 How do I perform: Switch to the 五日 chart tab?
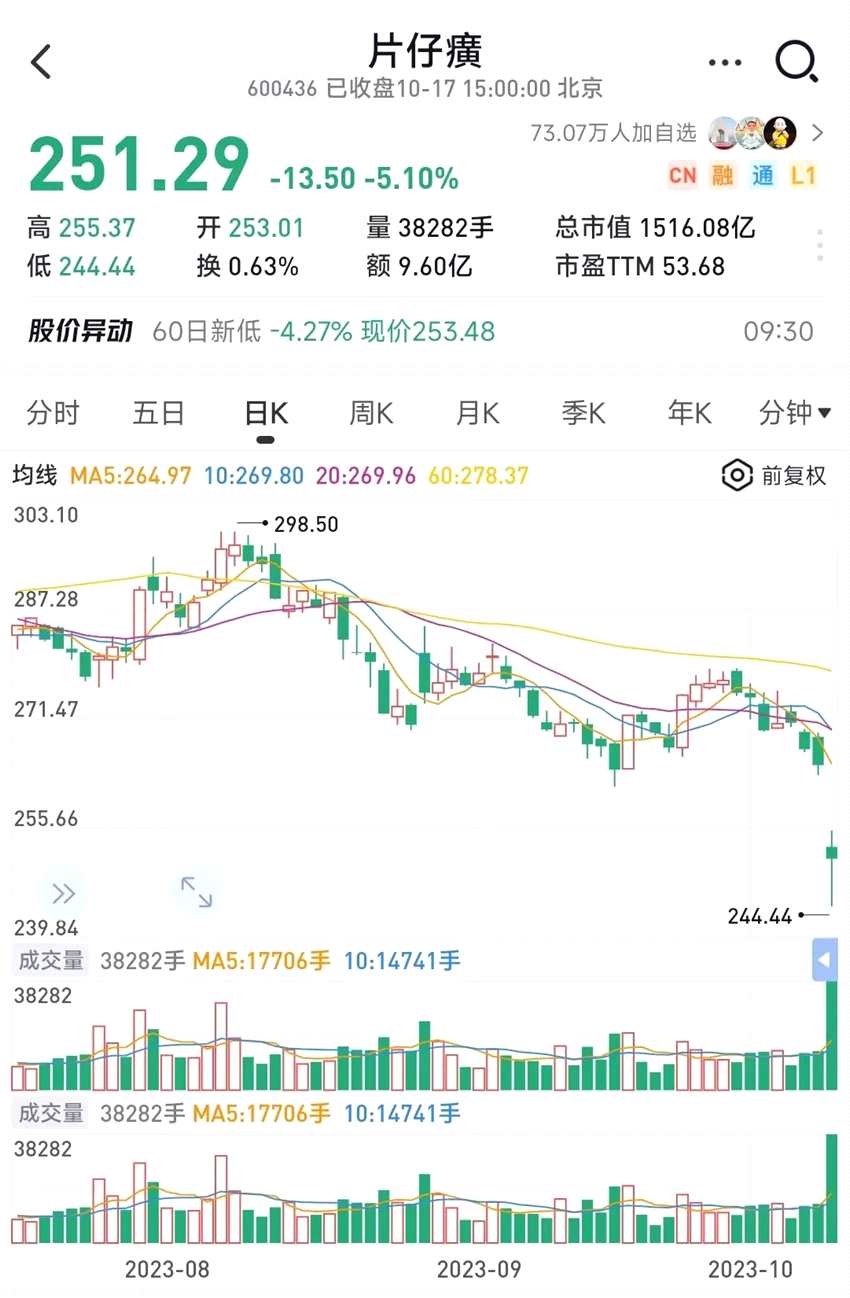tap(159, 413)
